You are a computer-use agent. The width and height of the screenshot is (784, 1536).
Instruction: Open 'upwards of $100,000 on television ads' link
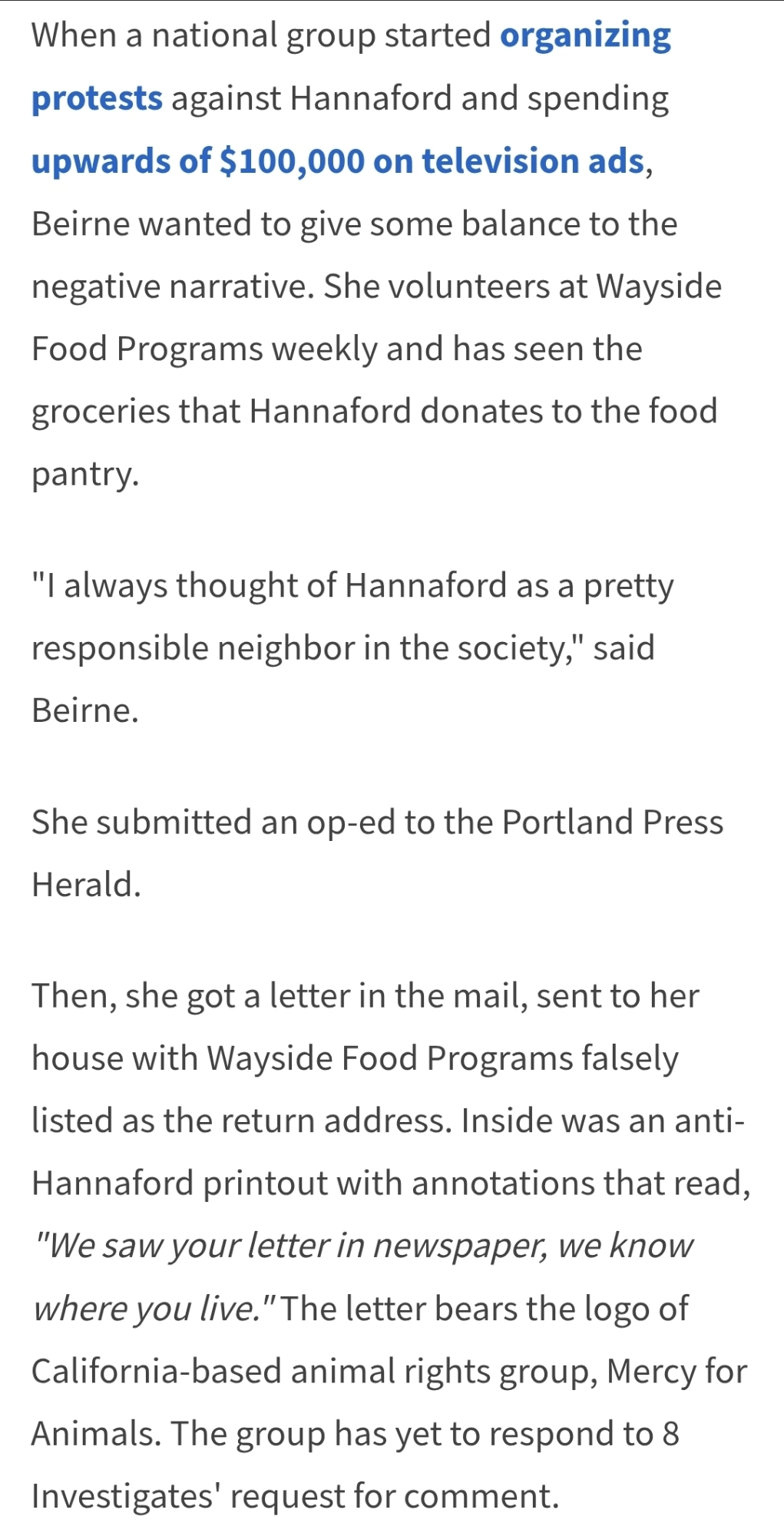pos(338,161)
